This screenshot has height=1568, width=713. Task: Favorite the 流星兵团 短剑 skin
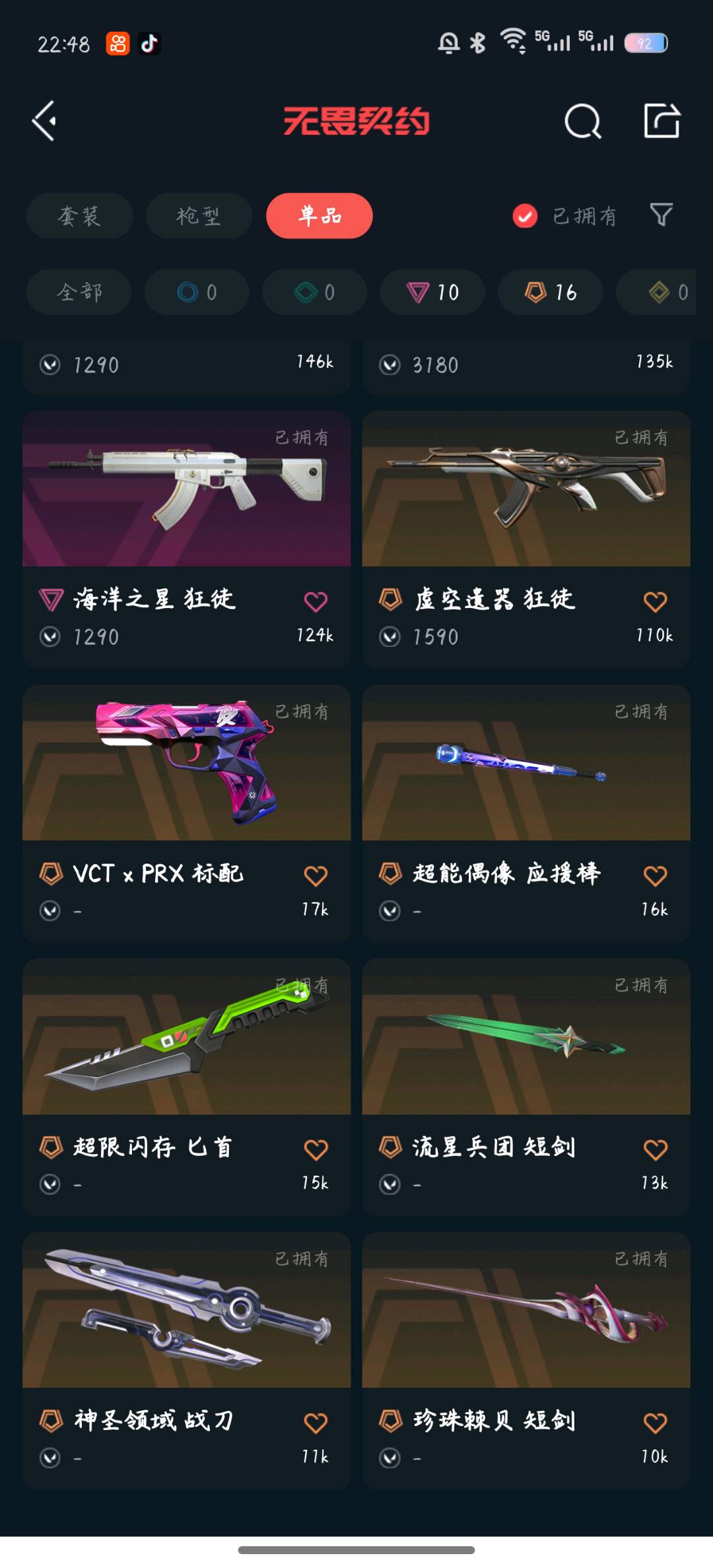click(x=655, y=1149)
